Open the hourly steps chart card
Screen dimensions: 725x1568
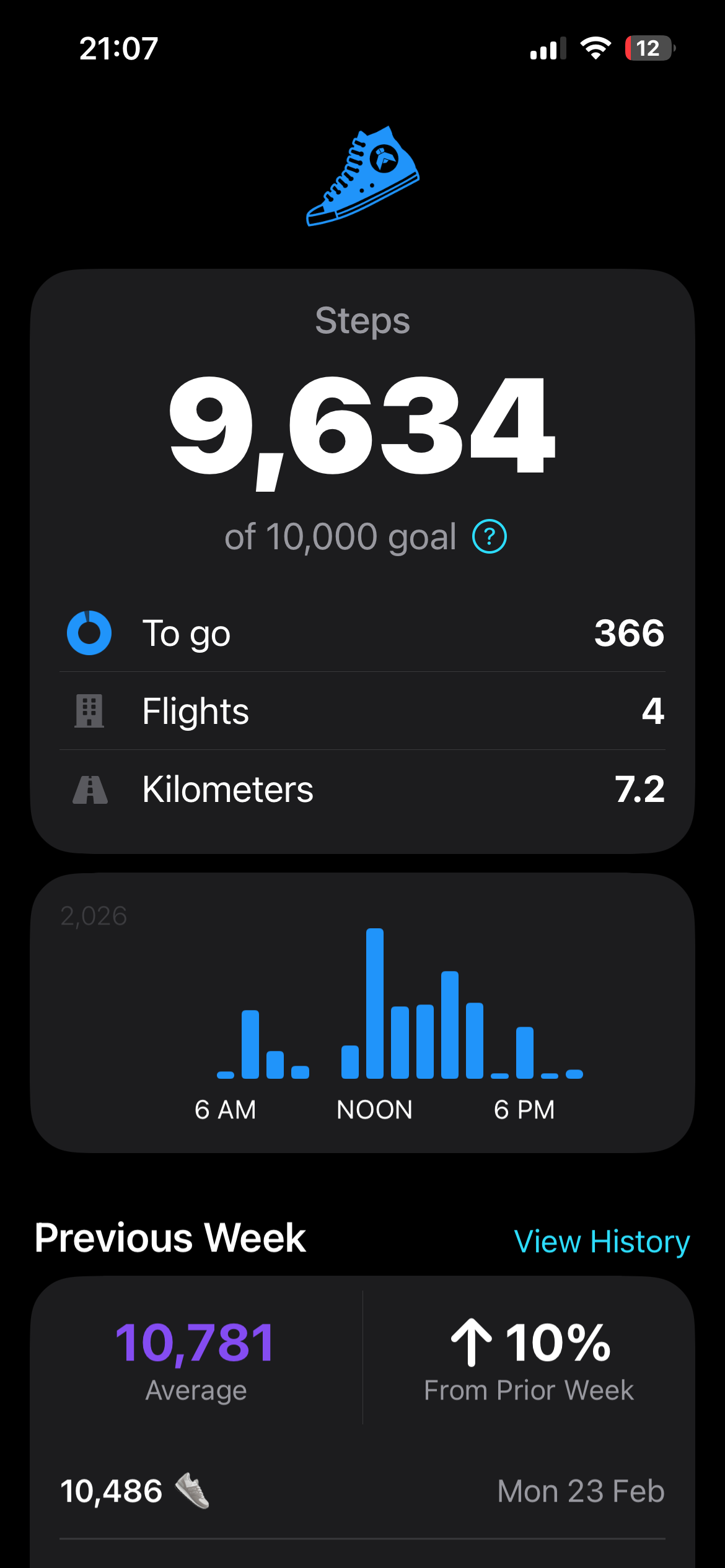362,1013
